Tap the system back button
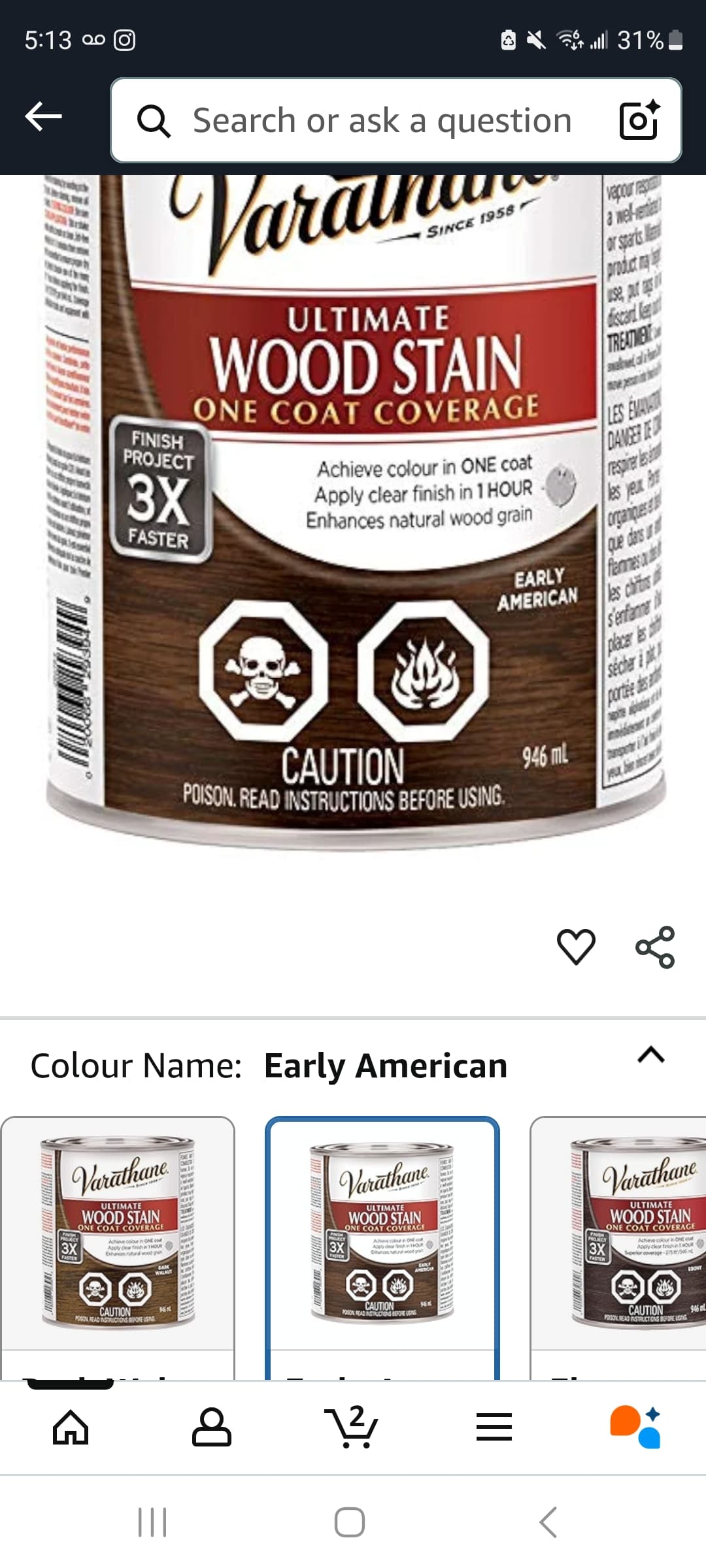 548,1522
